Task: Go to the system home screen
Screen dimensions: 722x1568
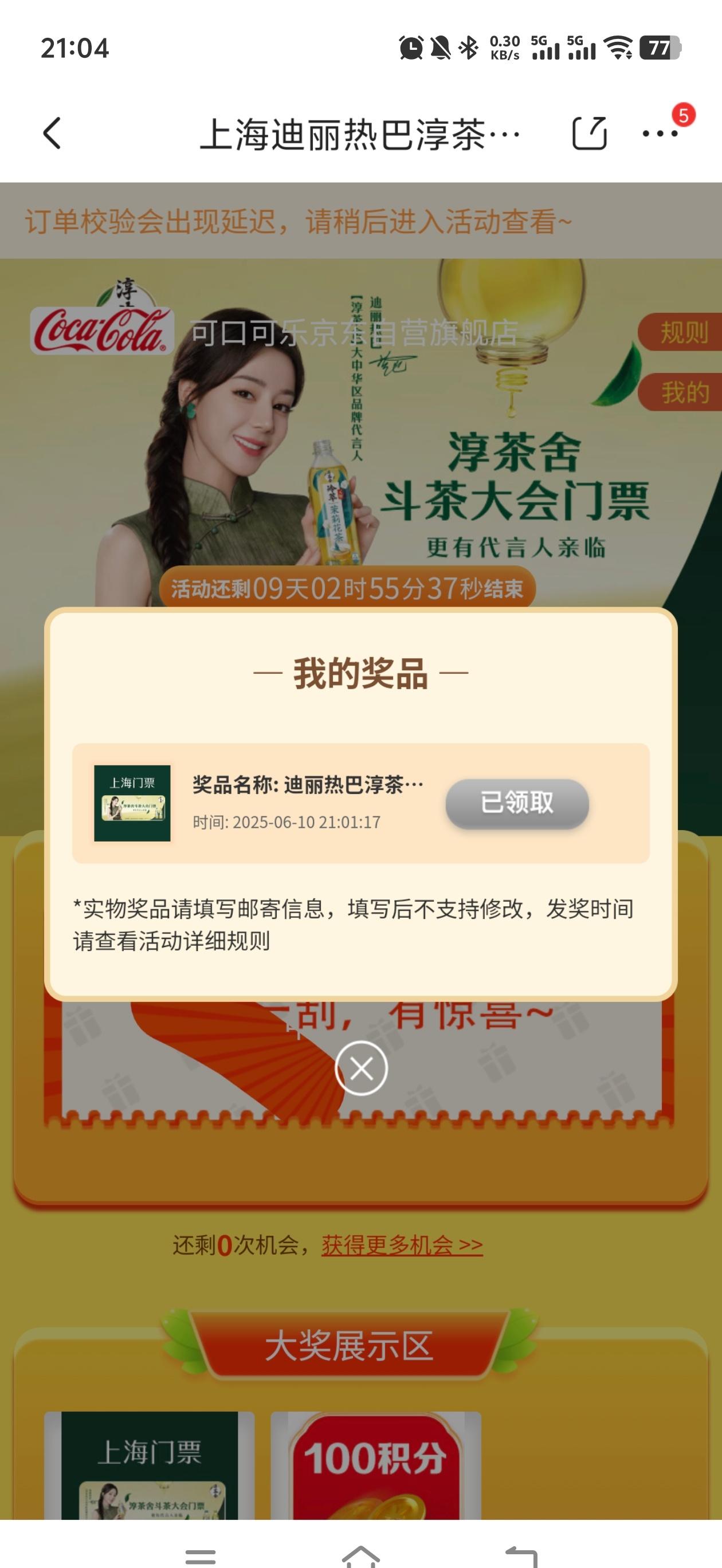Action: 361,1556
